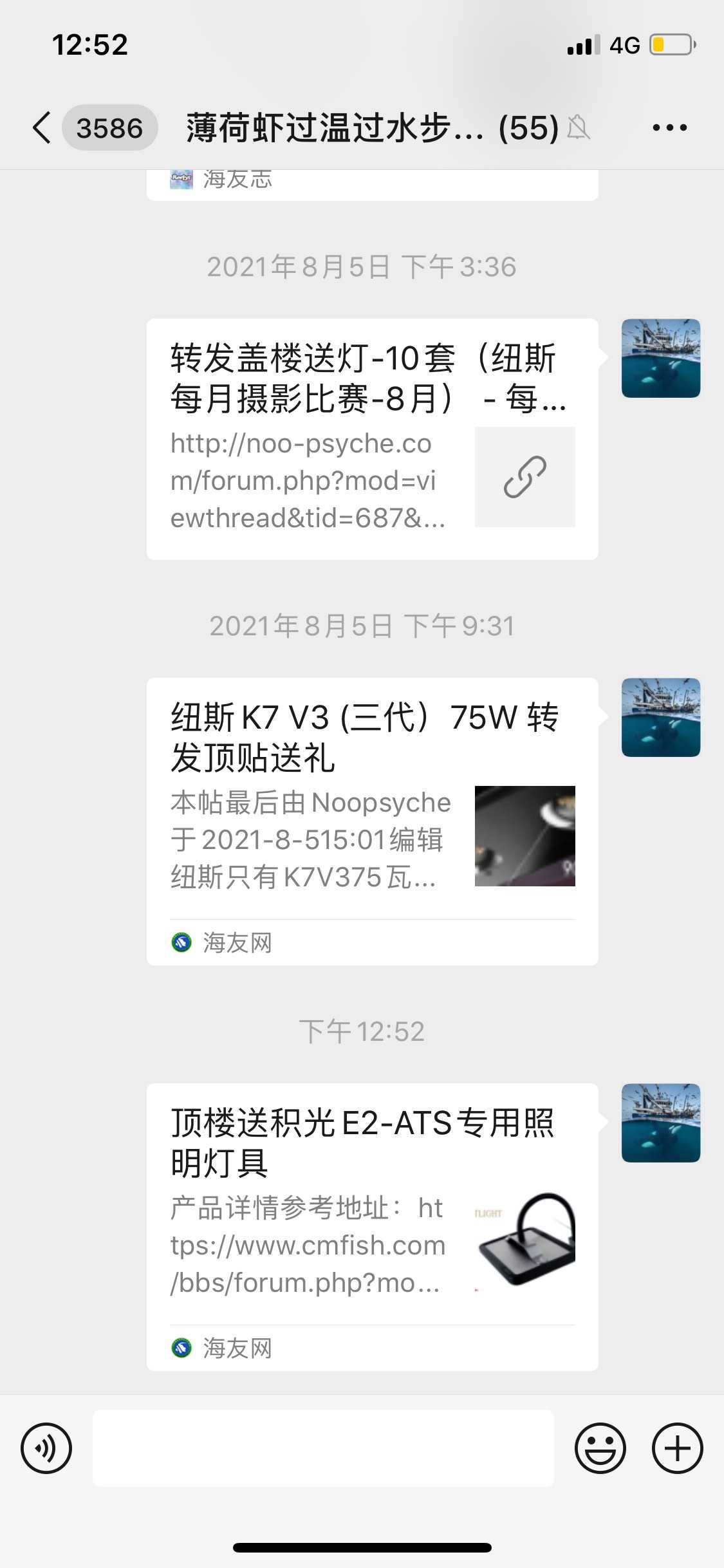Open the emoji sticker panel

point(600,1448)
